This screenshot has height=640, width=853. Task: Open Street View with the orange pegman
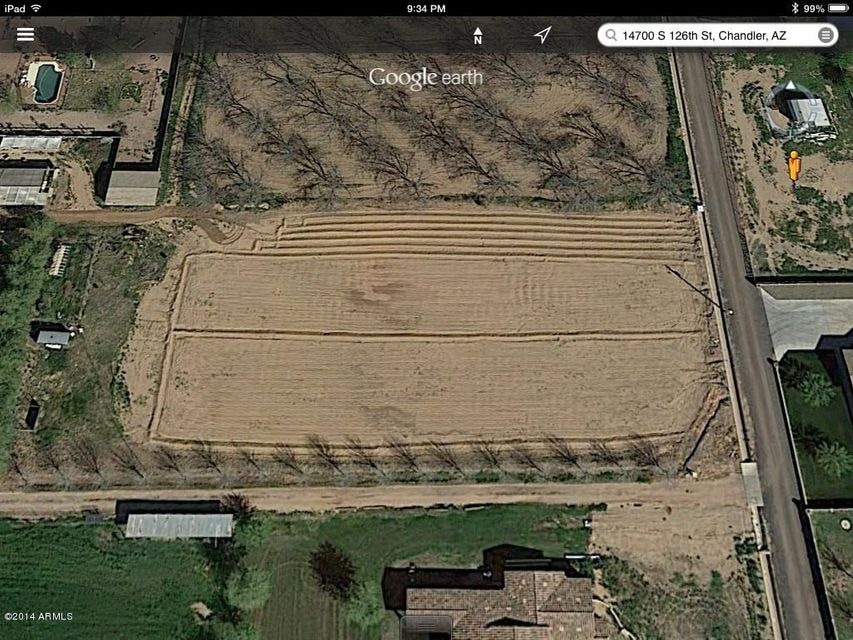(x=794, y=165)
